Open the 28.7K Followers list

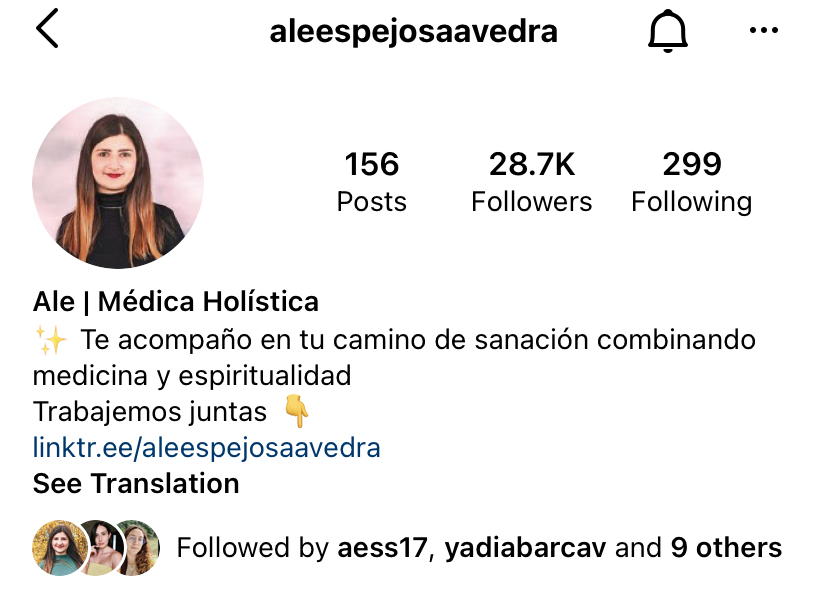531,181
